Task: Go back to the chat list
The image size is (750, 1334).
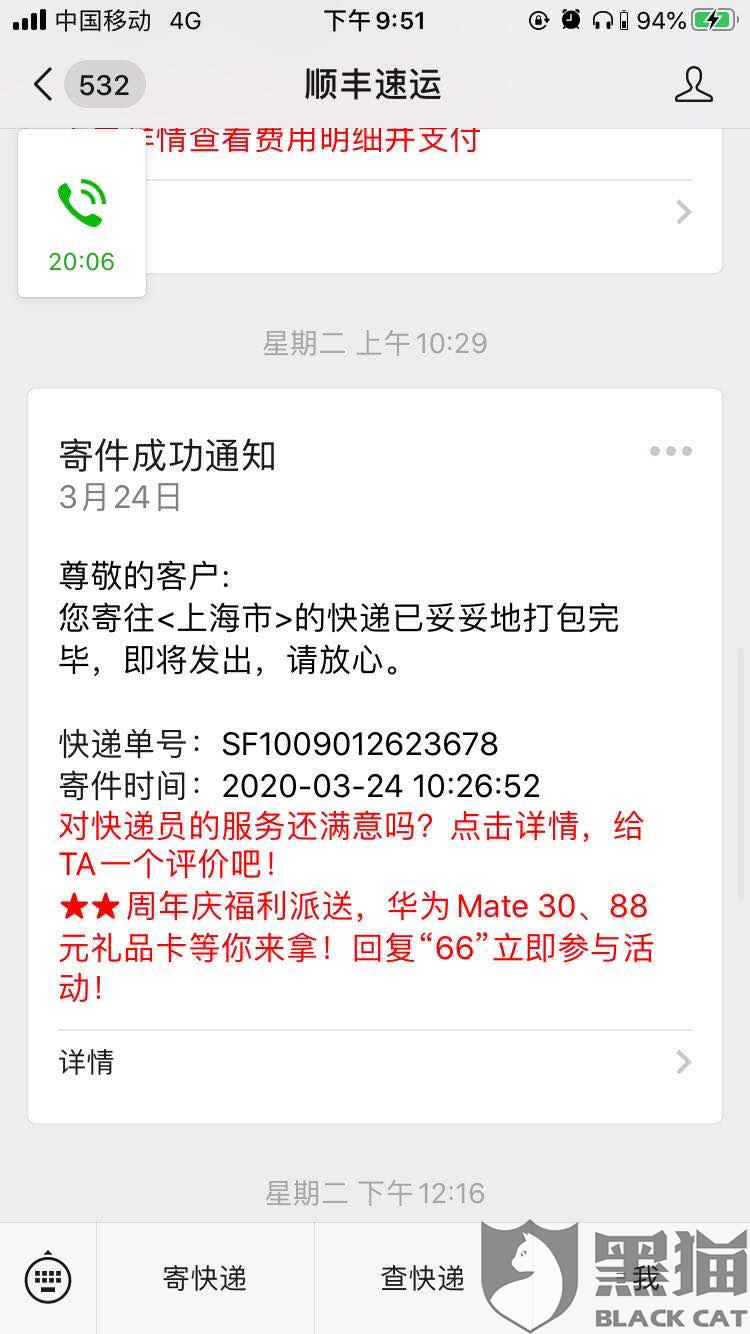Action: [42, 85]
